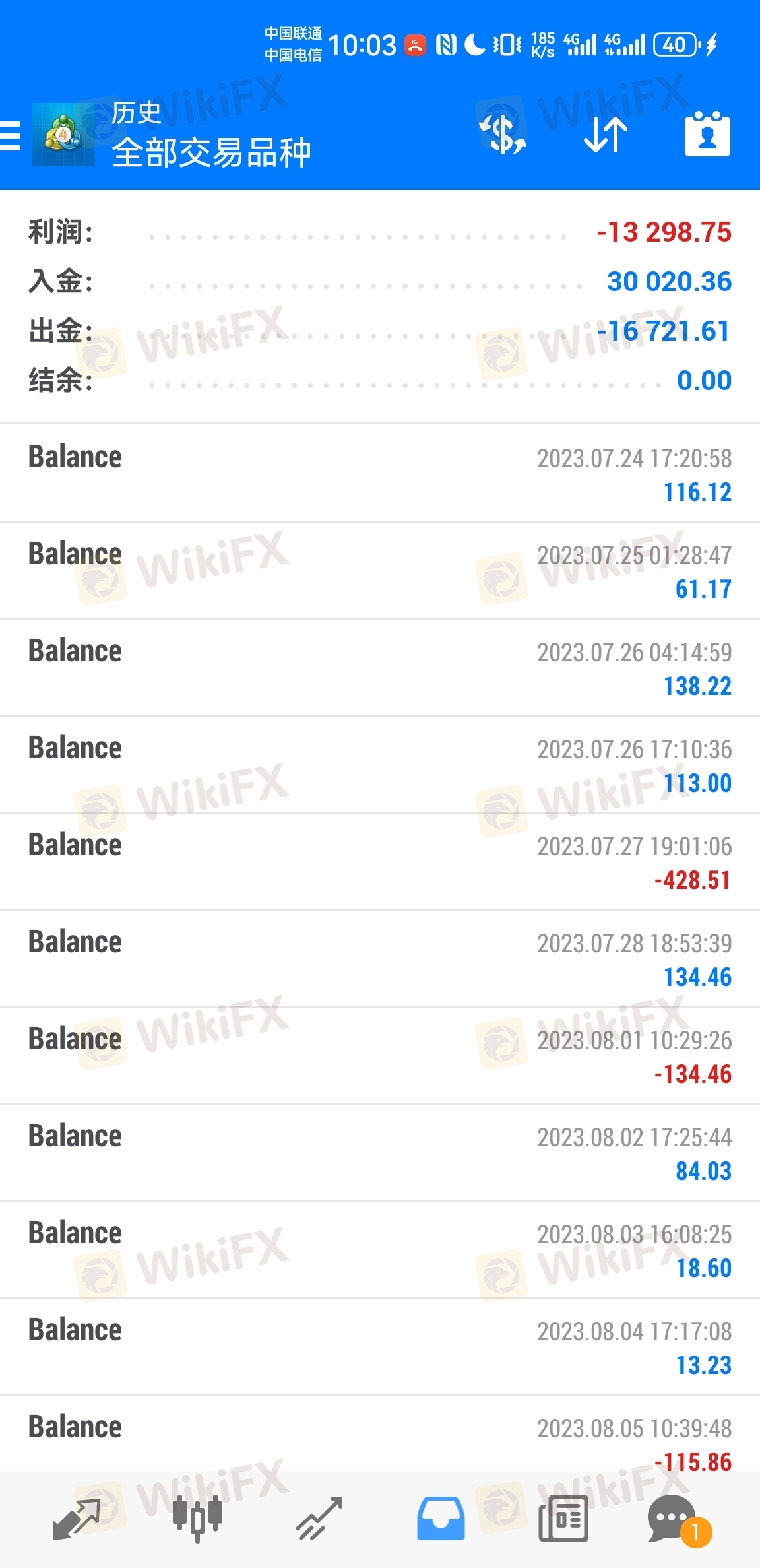
Task: Open the symbol filter dollar icon
Action: 503,135
